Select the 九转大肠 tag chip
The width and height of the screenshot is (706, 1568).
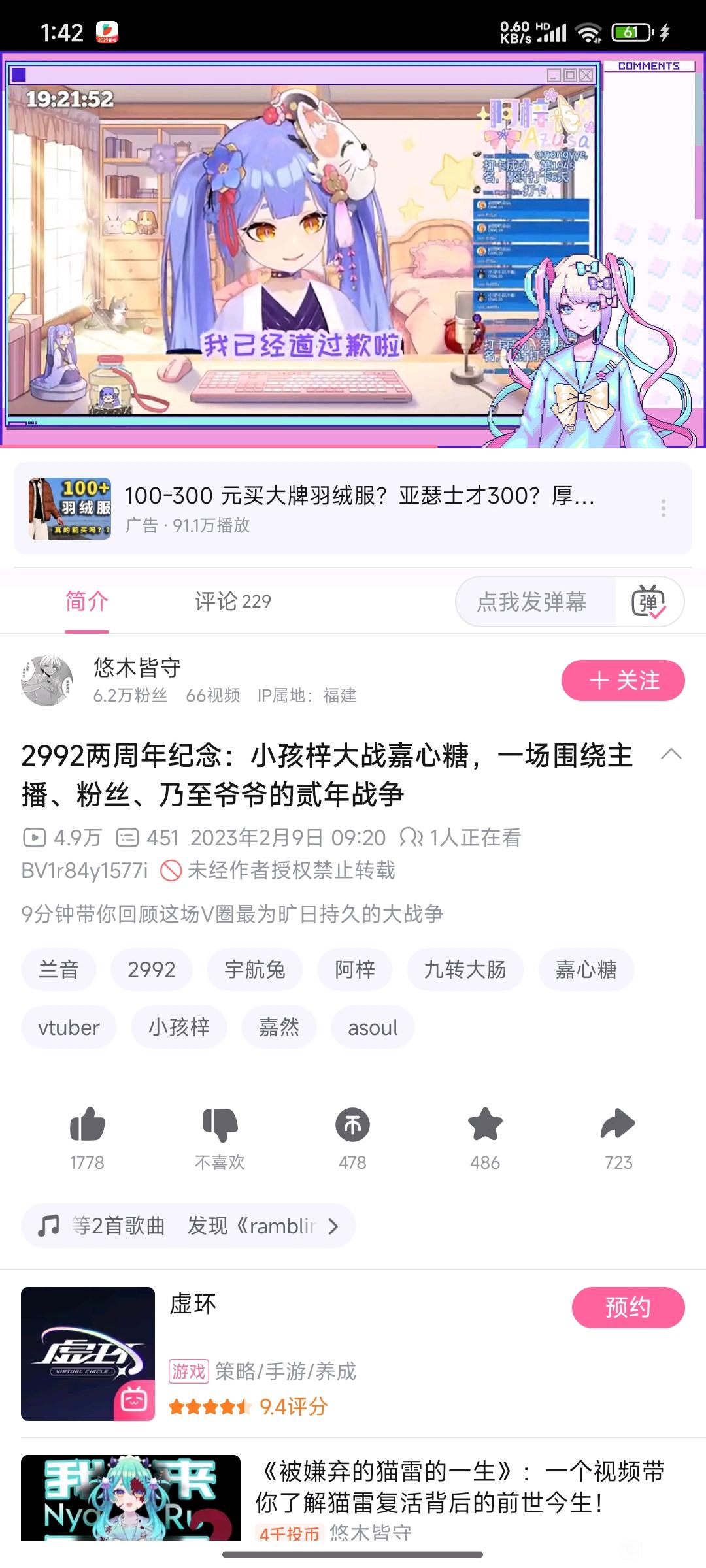[x=465, y=970]
